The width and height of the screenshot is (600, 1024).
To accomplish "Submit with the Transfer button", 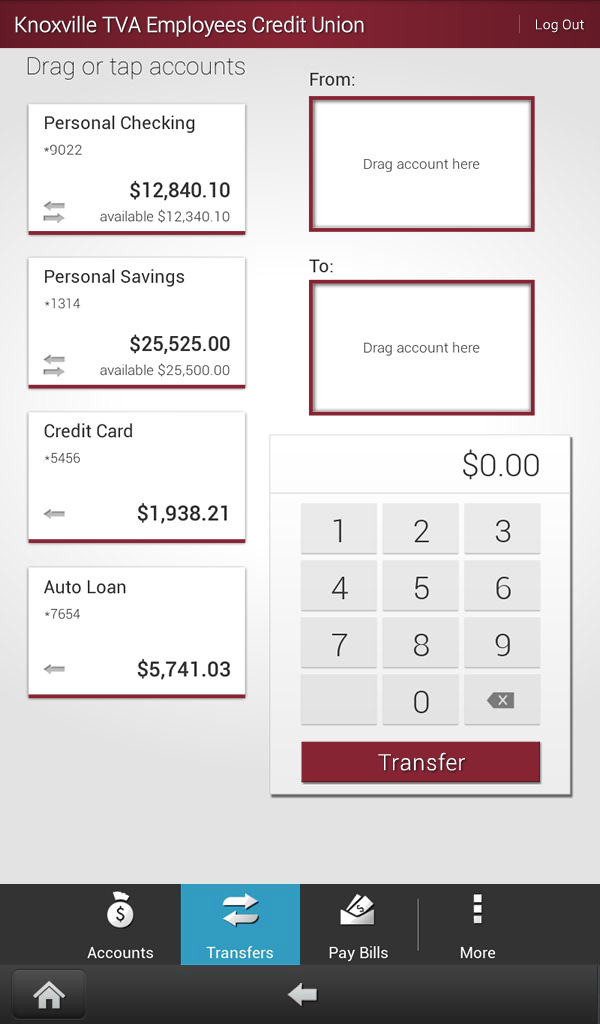I will [x=421, y=762].
